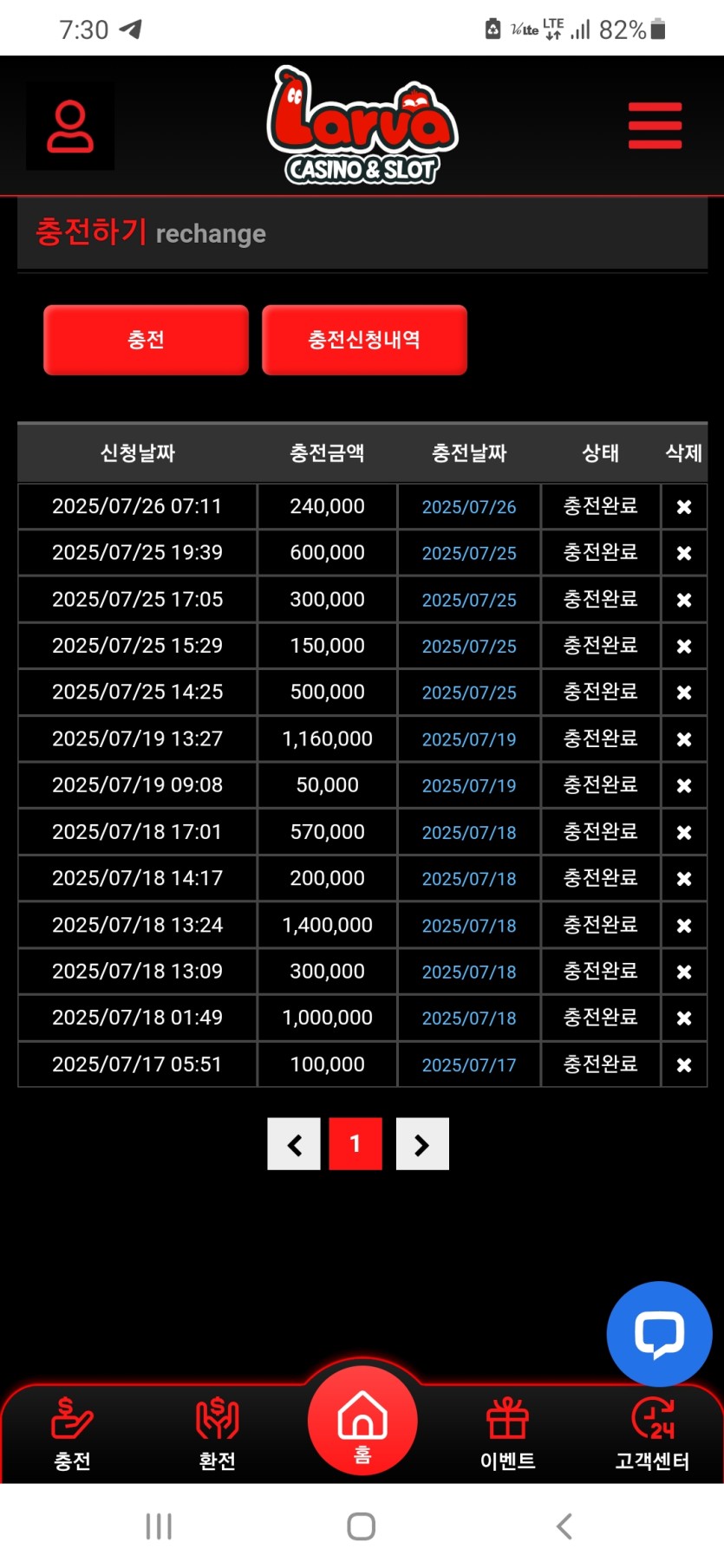Screen dimensions: 724x1568
Task: Tap the 충전 recharge button
Action: click(146, 340)
